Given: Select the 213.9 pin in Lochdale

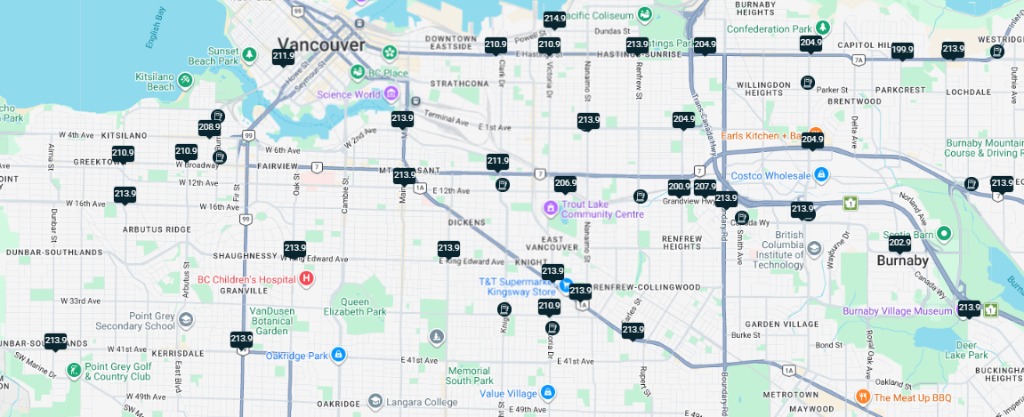Looking at the screenshot, I should [953, 49].
